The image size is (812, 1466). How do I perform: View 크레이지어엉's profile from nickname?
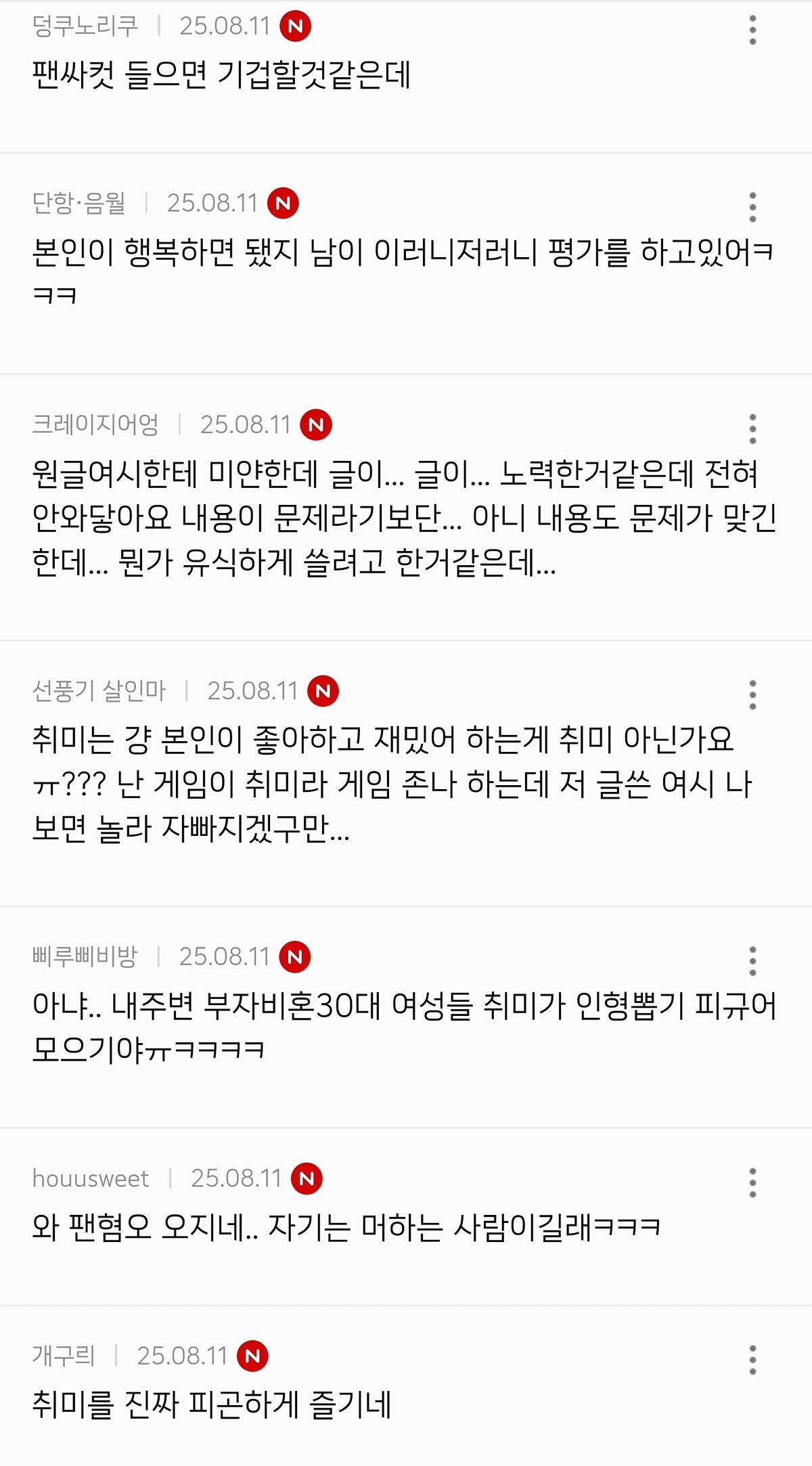pyautogui.click(x=95, y=425)
